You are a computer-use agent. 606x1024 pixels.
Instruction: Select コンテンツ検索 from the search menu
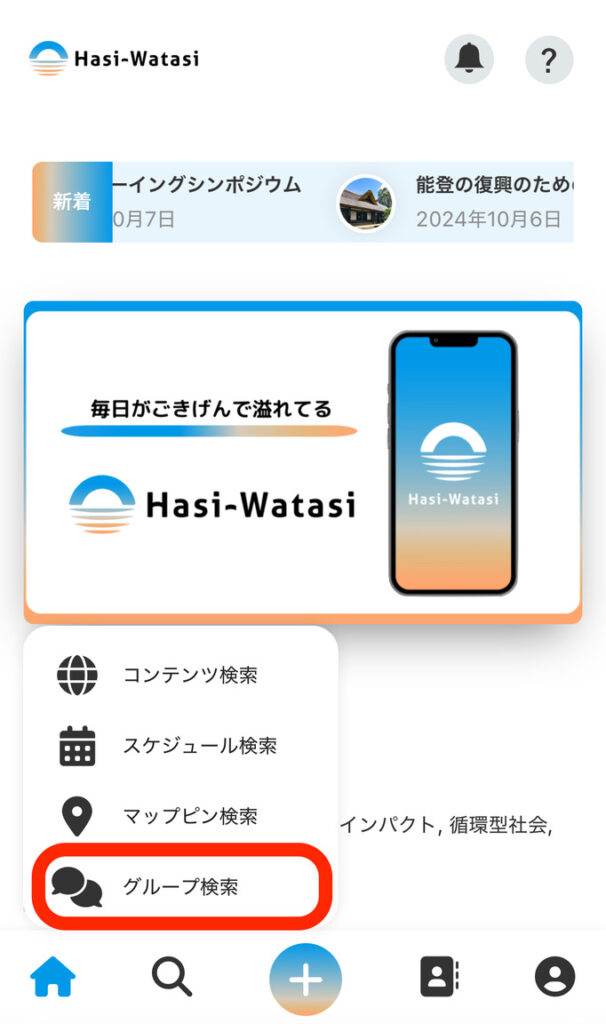(189, 675)
